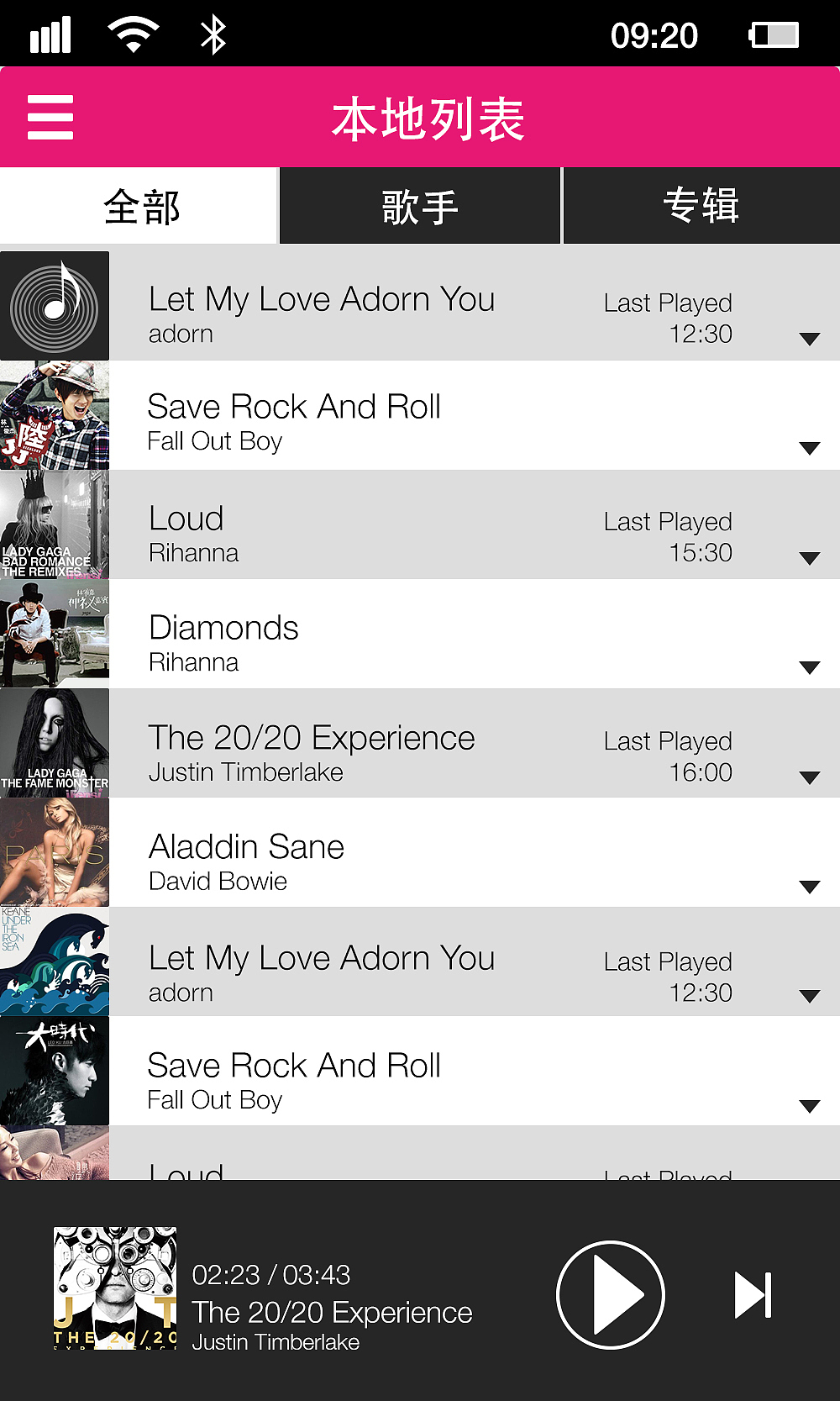840x1401 pixels.
Task: Expand the arrow on The 20/20 Experience row
Action: coord(809,777)
